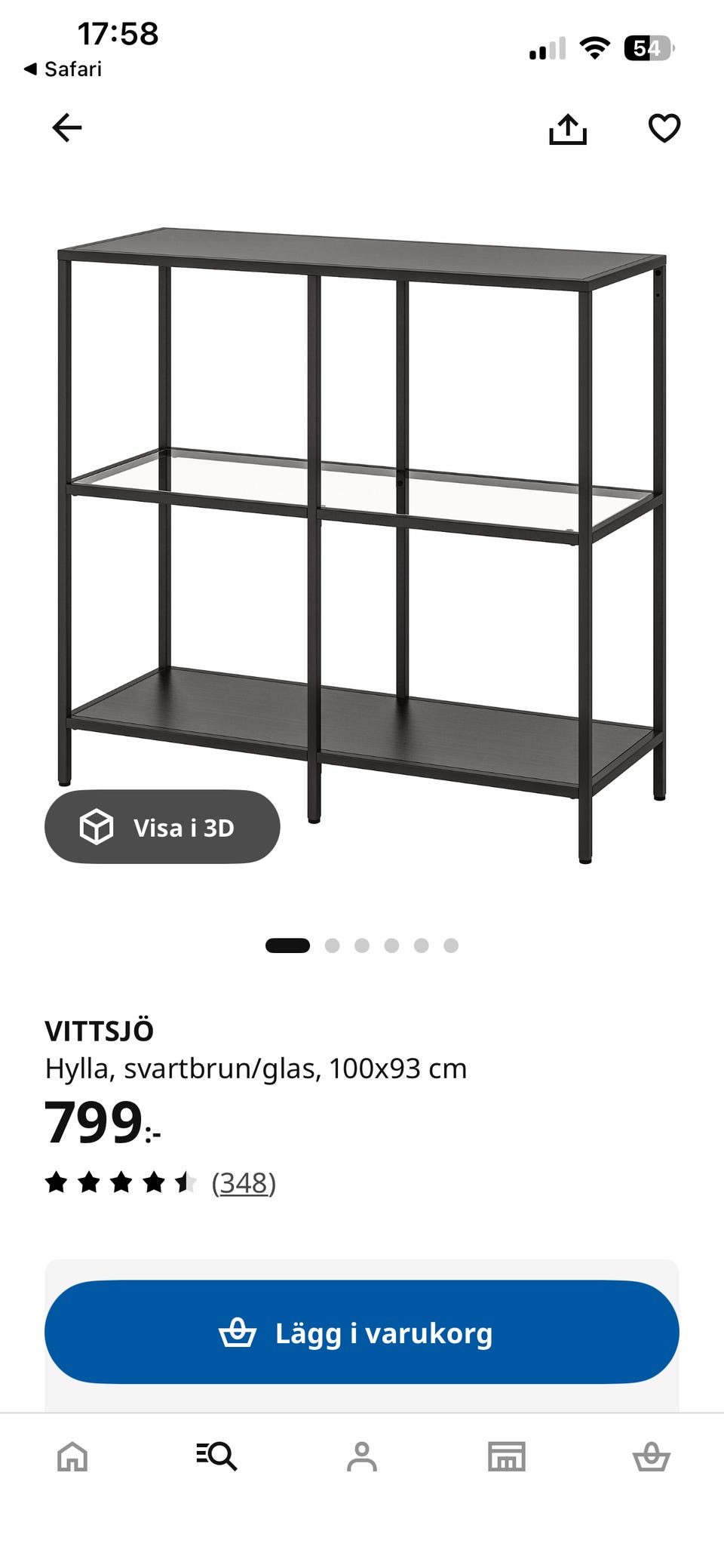Open the profile tab
Screen dimensions: 724x1568
pos(362,1456)
